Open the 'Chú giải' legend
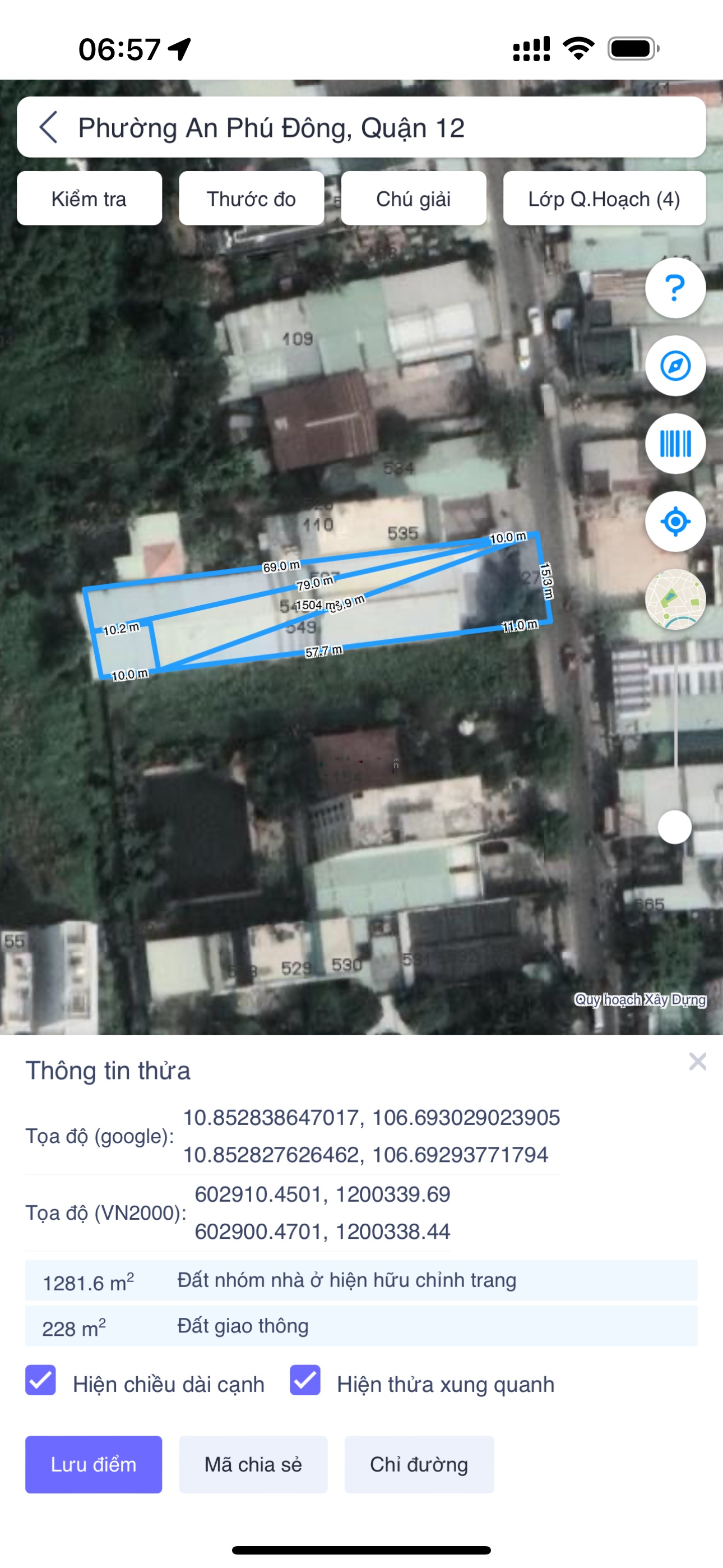The height and width of the screenshot is (1568, 723). coord(414,199)
